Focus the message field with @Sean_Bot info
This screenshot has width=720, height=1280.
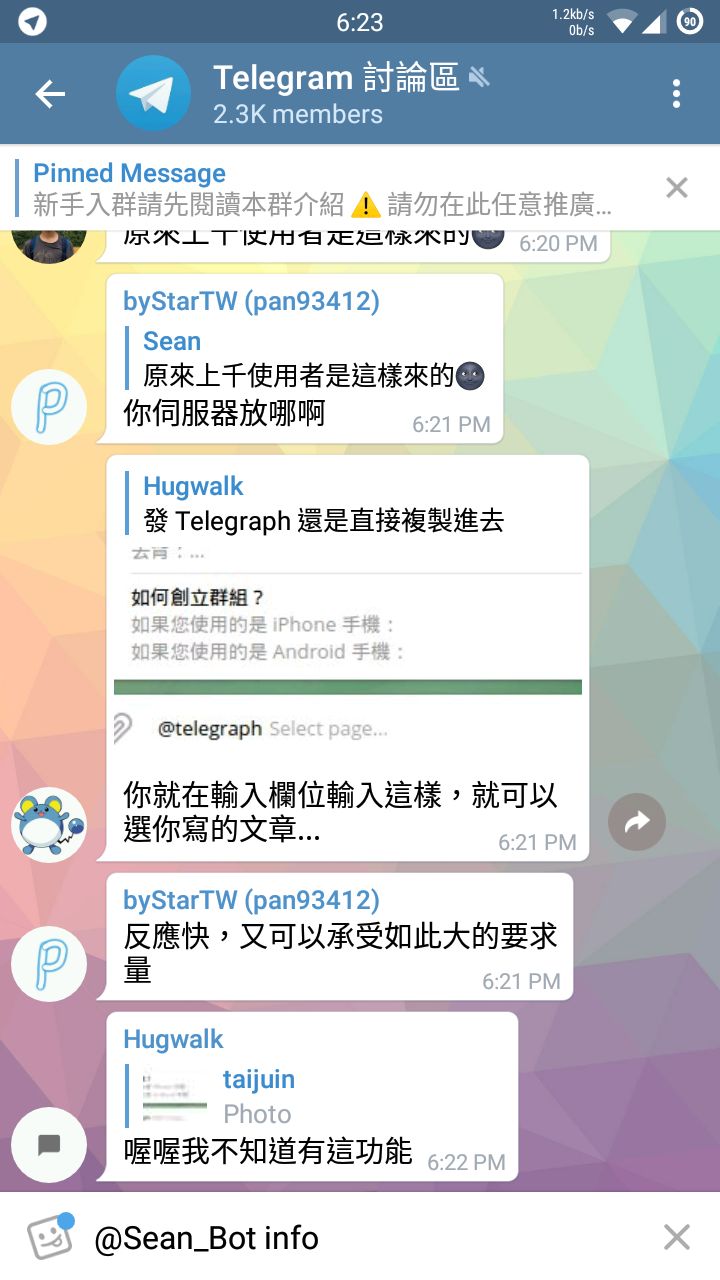360,1238
